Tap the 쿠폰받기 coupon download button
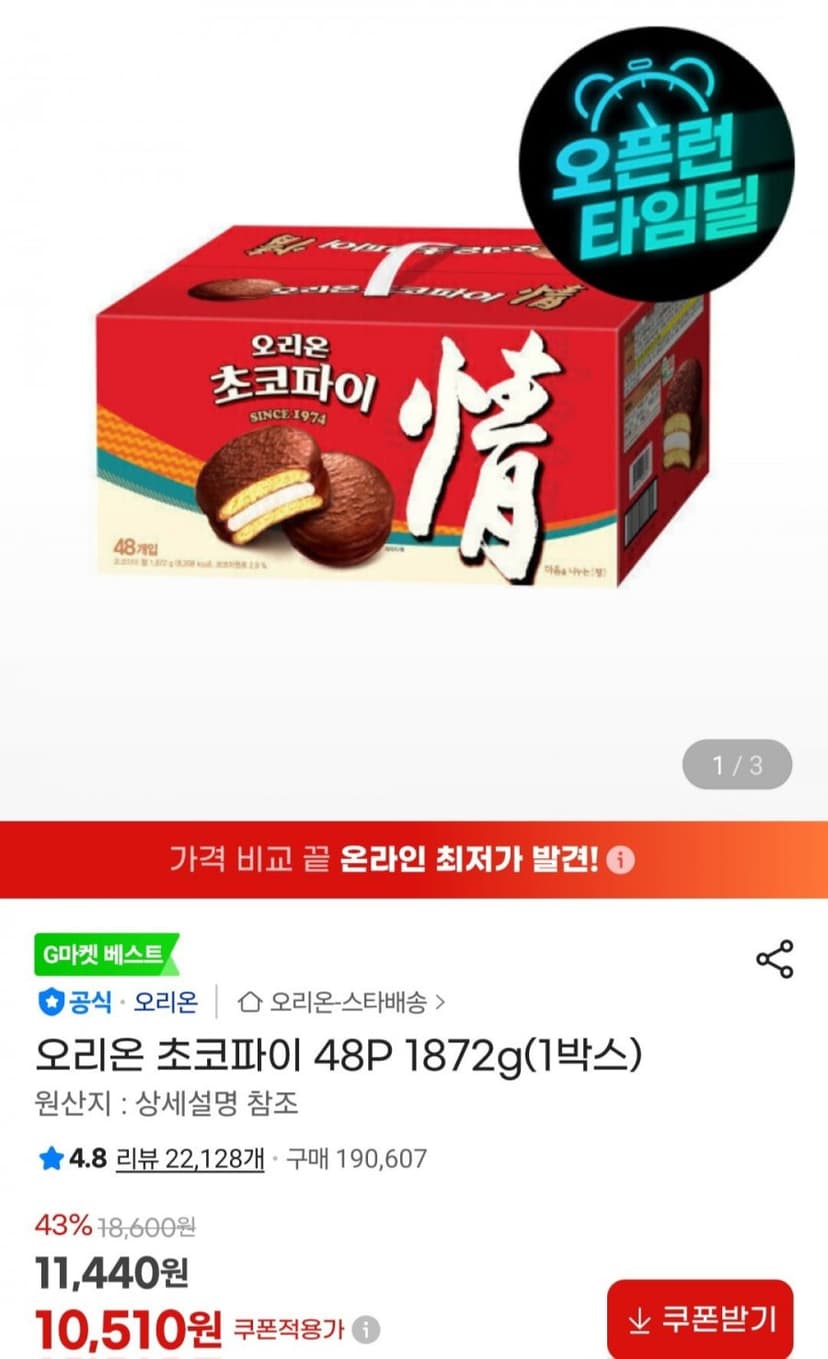 (700, 1320)
